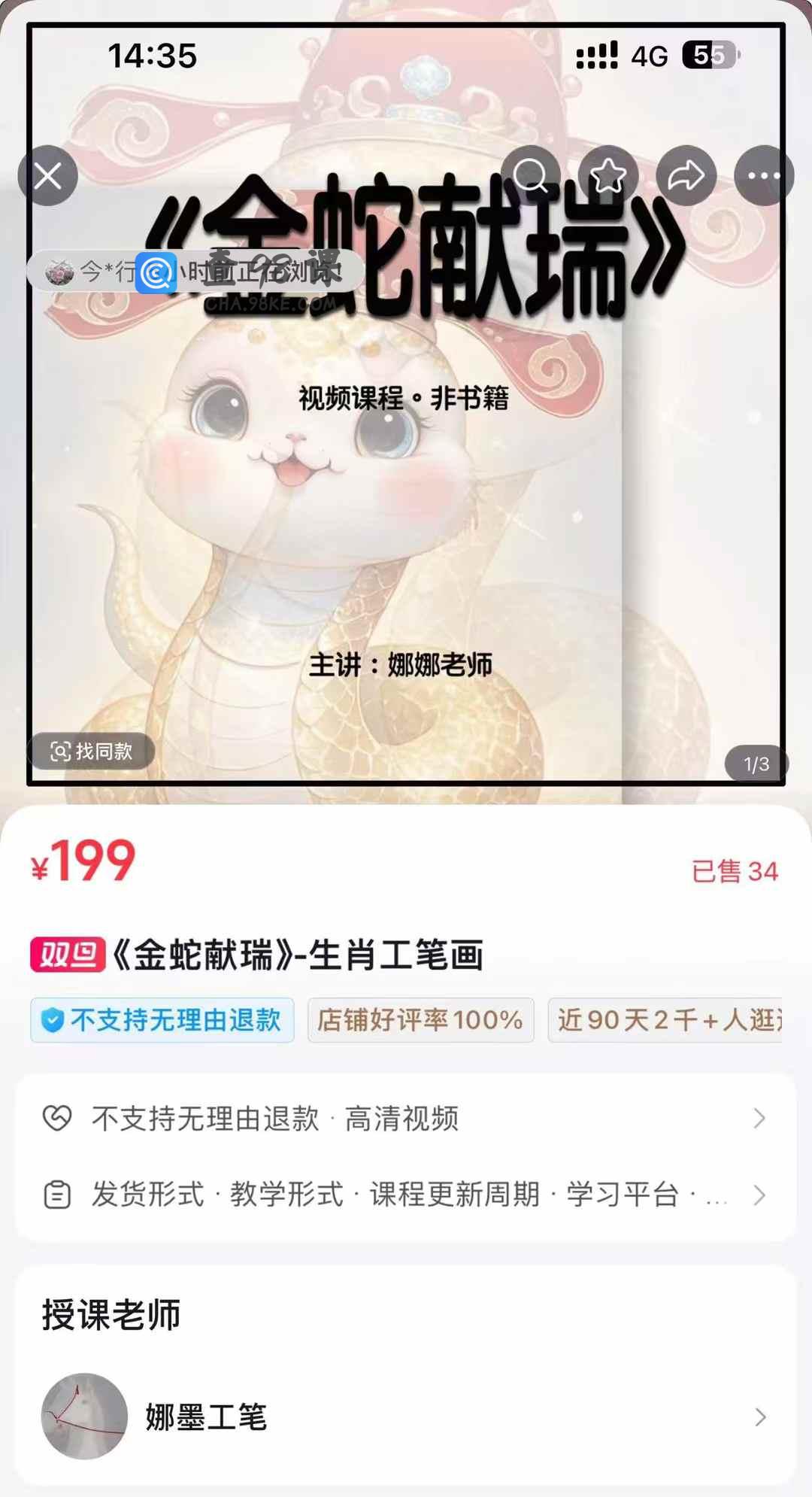The height and width of the screenshot is (1497, 812).
Task: Open the three-dot overflow menu
Action: coord(764,176)
